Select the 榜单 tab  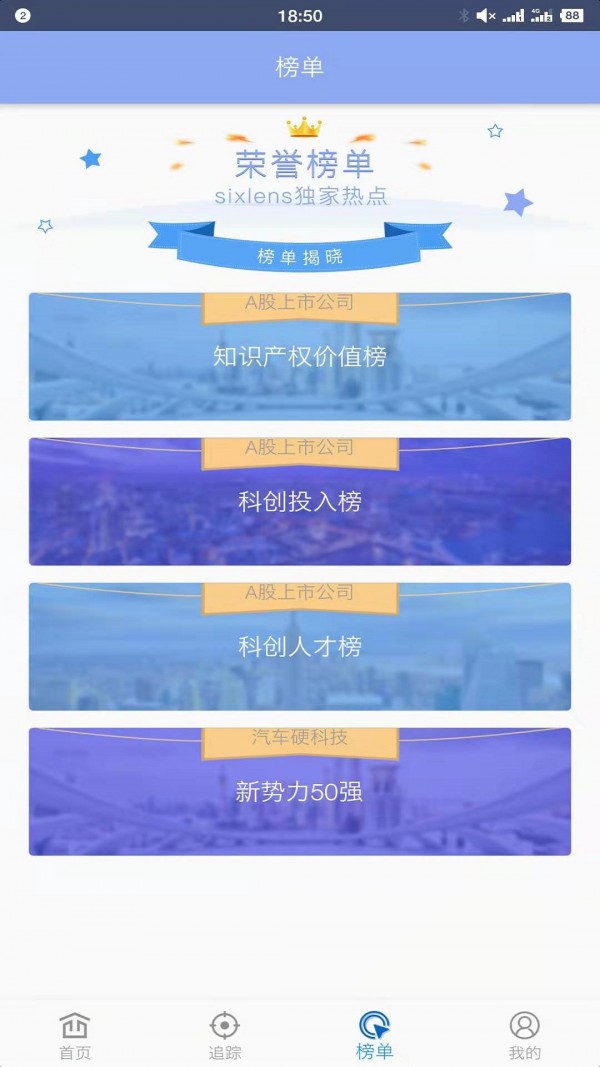(x=375, y=1035)
